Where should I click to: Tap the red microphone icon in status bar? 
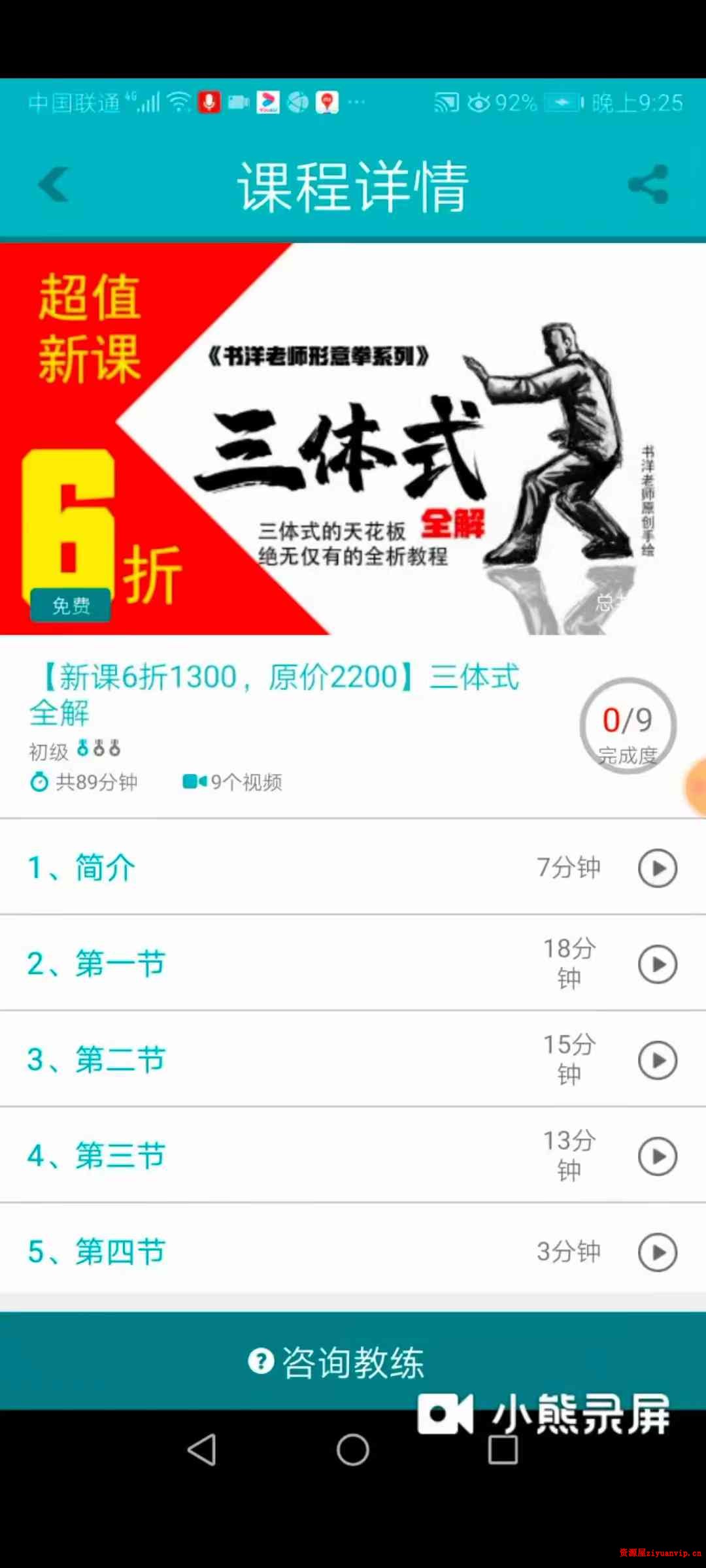(x=208, y=102)
